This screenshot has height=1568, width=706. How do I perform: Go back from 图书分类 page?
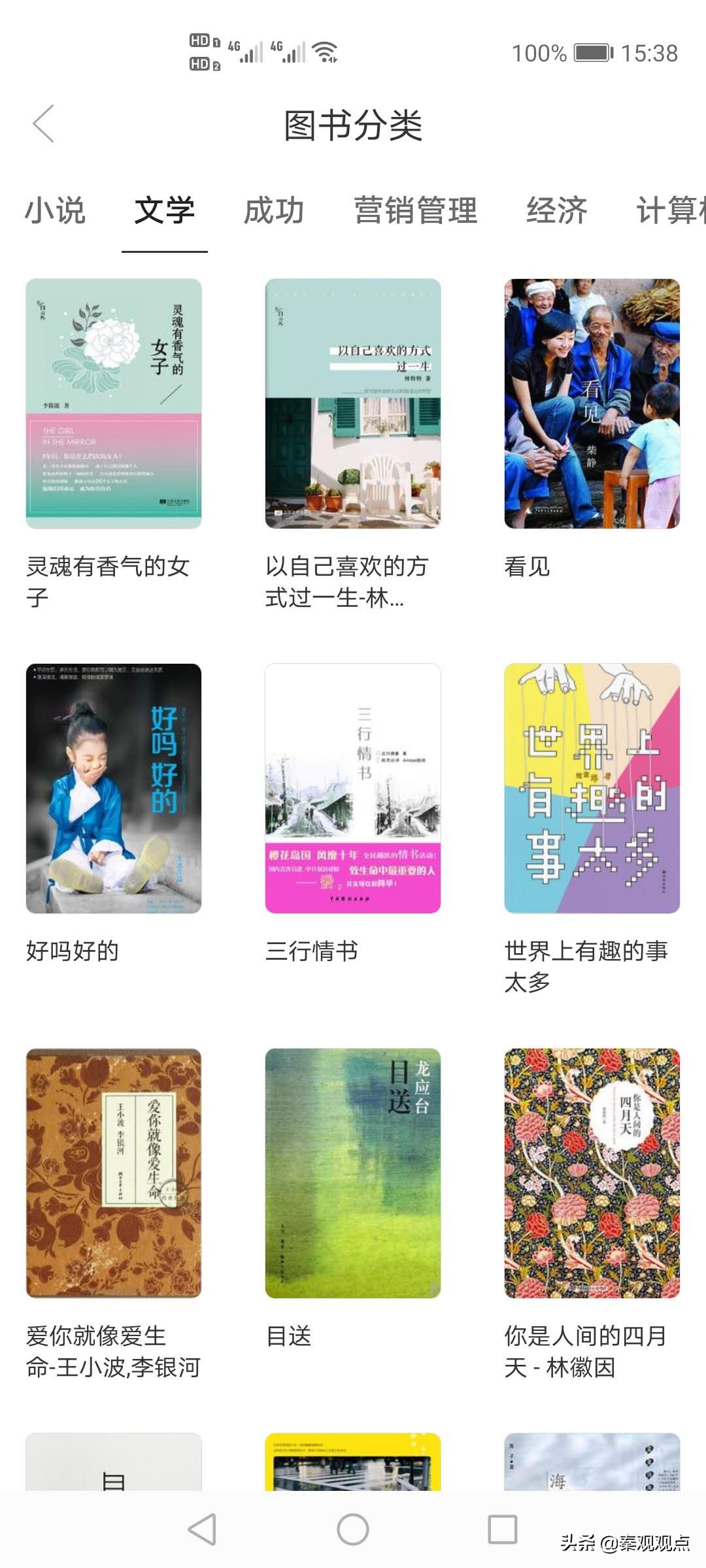tap(44, 124)
